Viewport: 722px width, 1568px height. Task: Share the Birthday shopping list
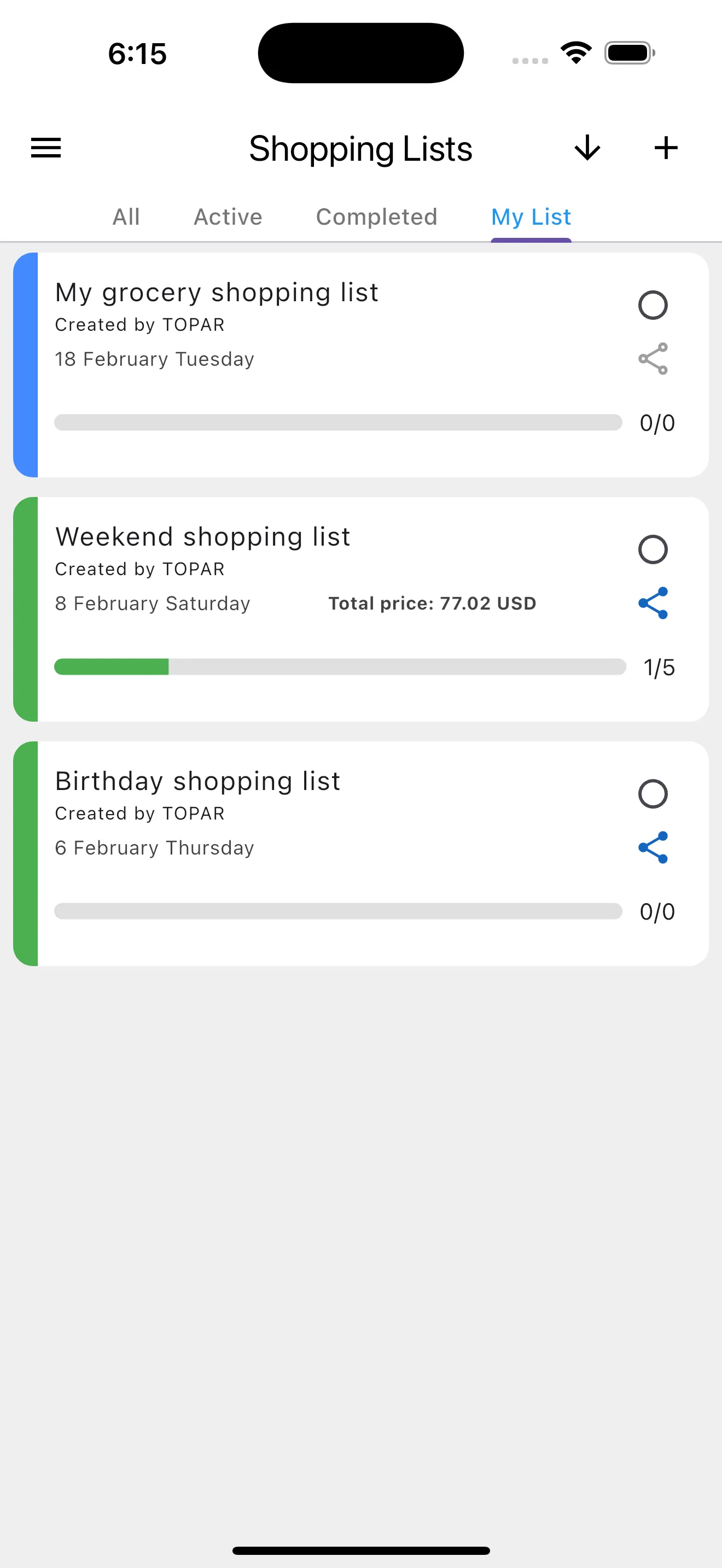(x=654, y=847)
